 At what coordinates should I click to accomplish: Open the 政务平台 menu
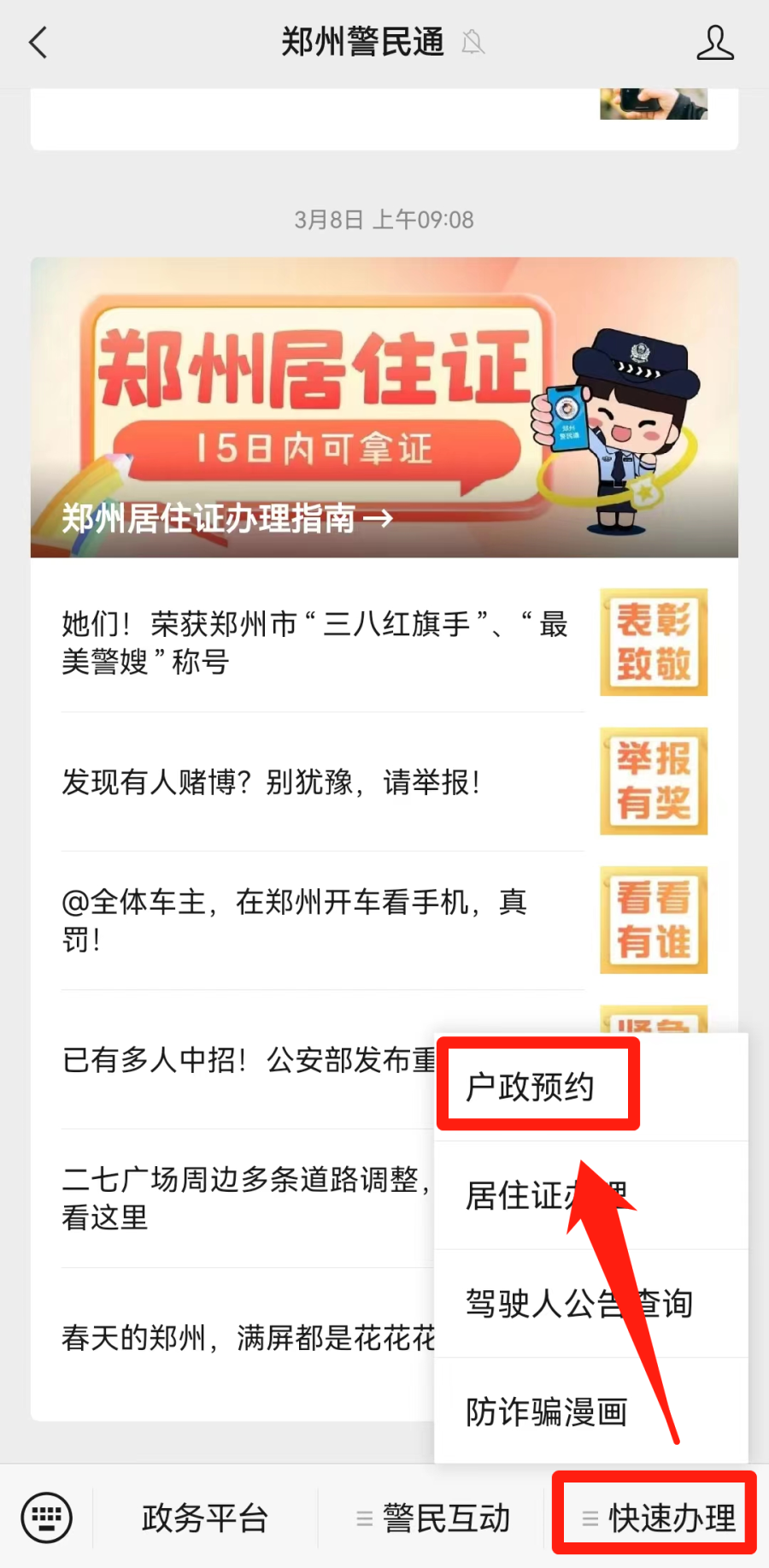coord(205,1518)
